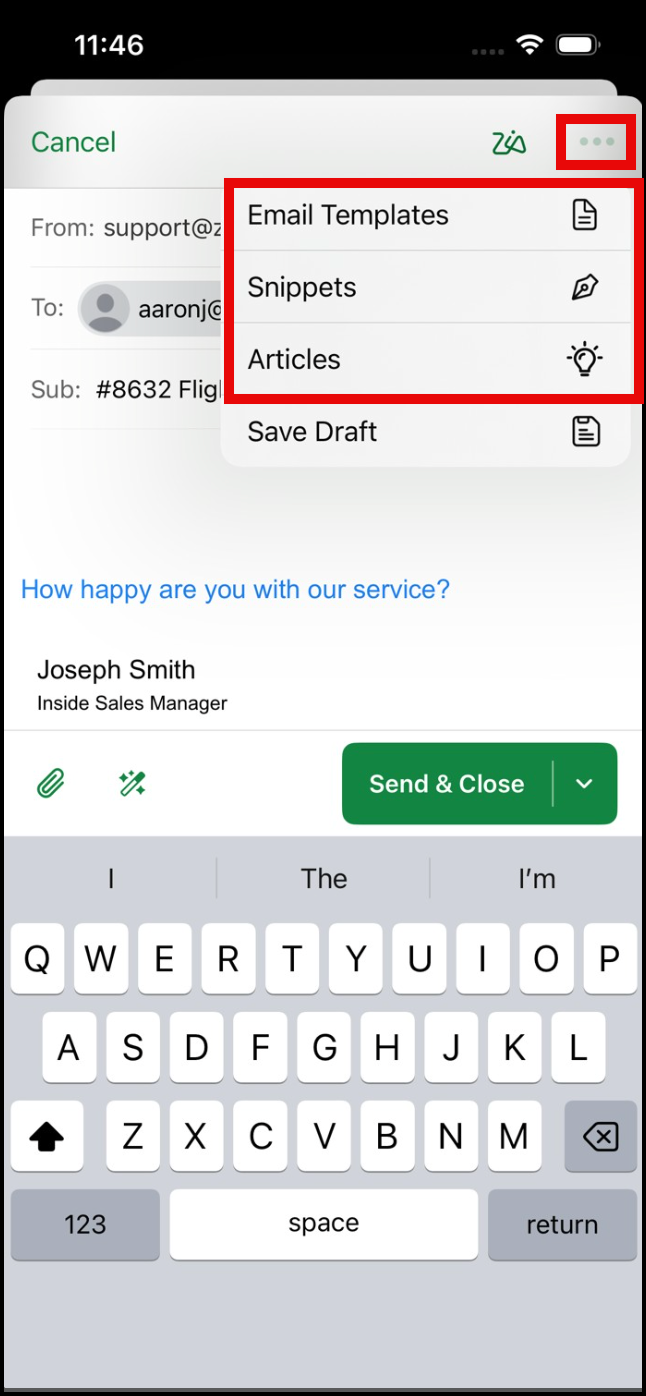The image size is (646, 1396).
Task: Cancel the email reply
Action: coord(73,142)
